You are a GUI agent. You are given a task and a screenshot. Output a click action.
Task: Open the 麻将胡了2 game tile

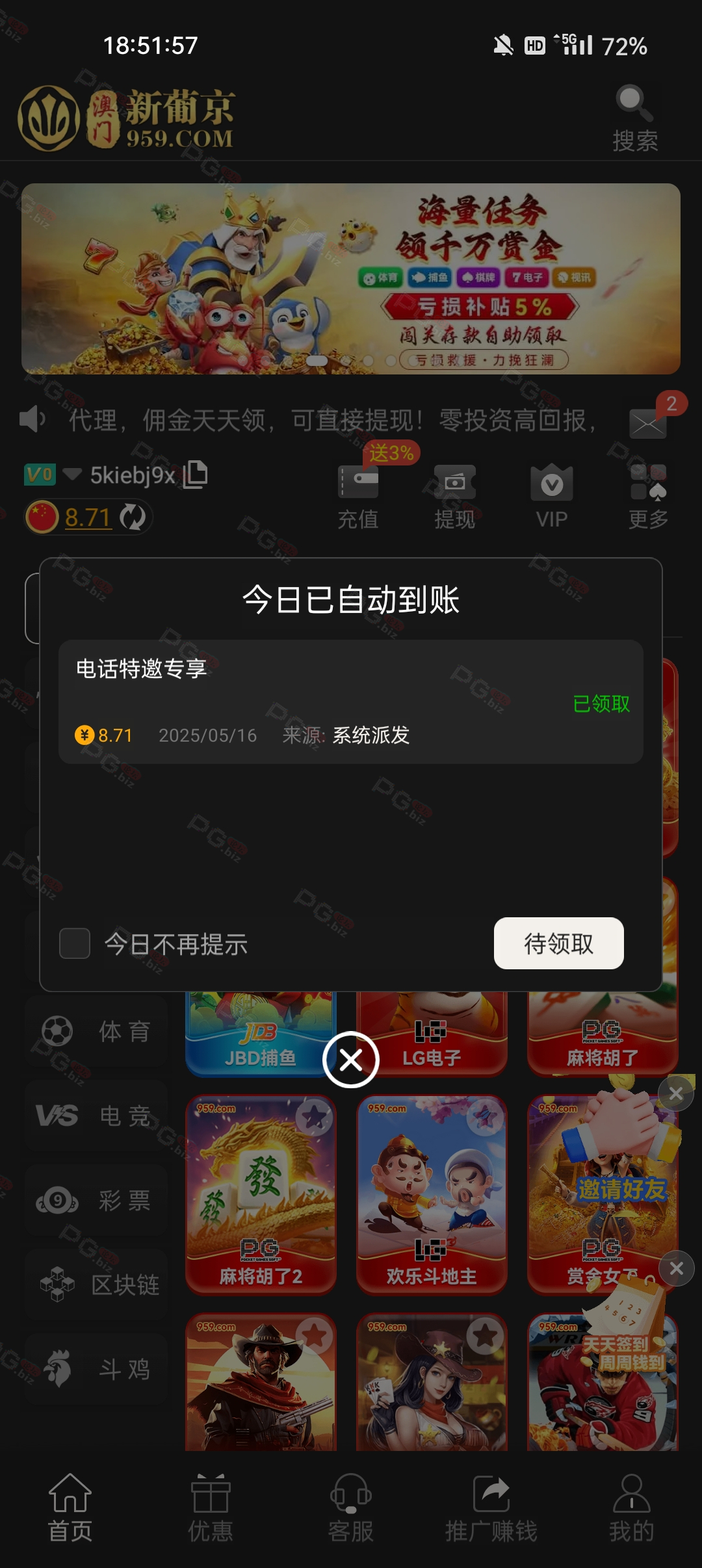click(261, 1194)
